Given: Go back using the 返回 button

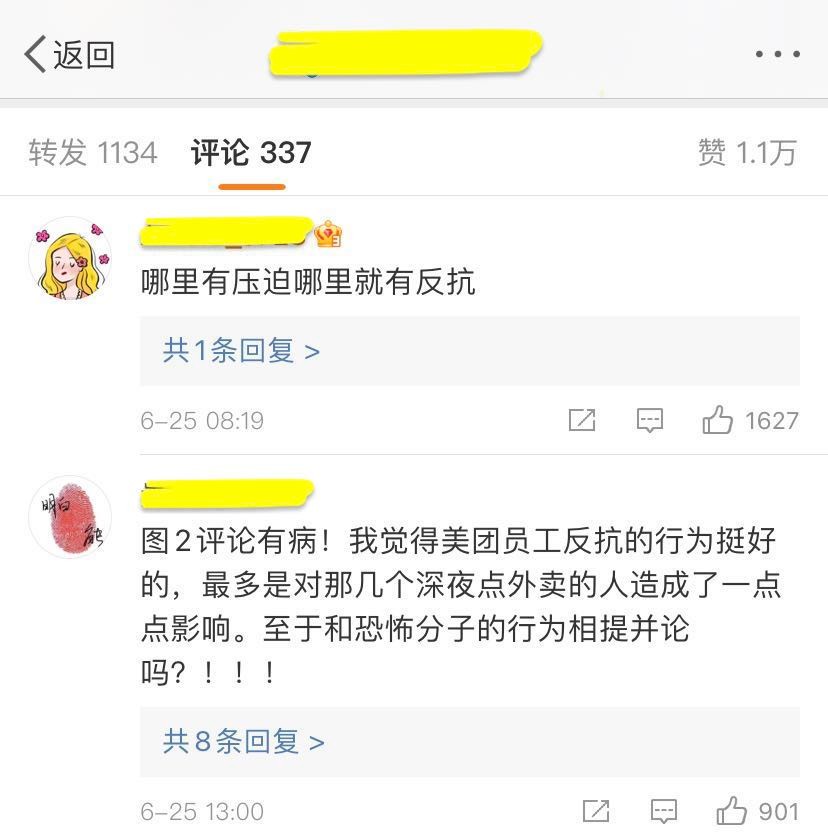Looking at the screenshot, I should (70, 55).
